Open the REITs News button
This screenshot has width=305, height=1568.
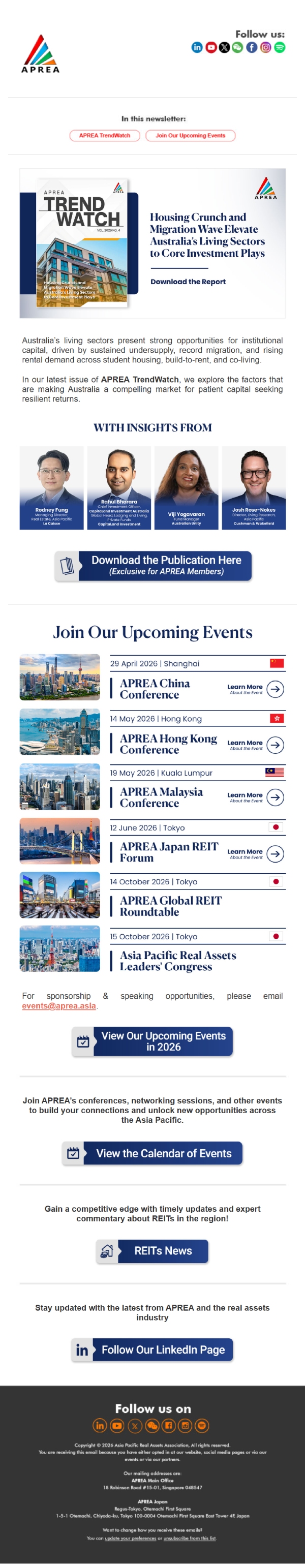[152, 1251]
